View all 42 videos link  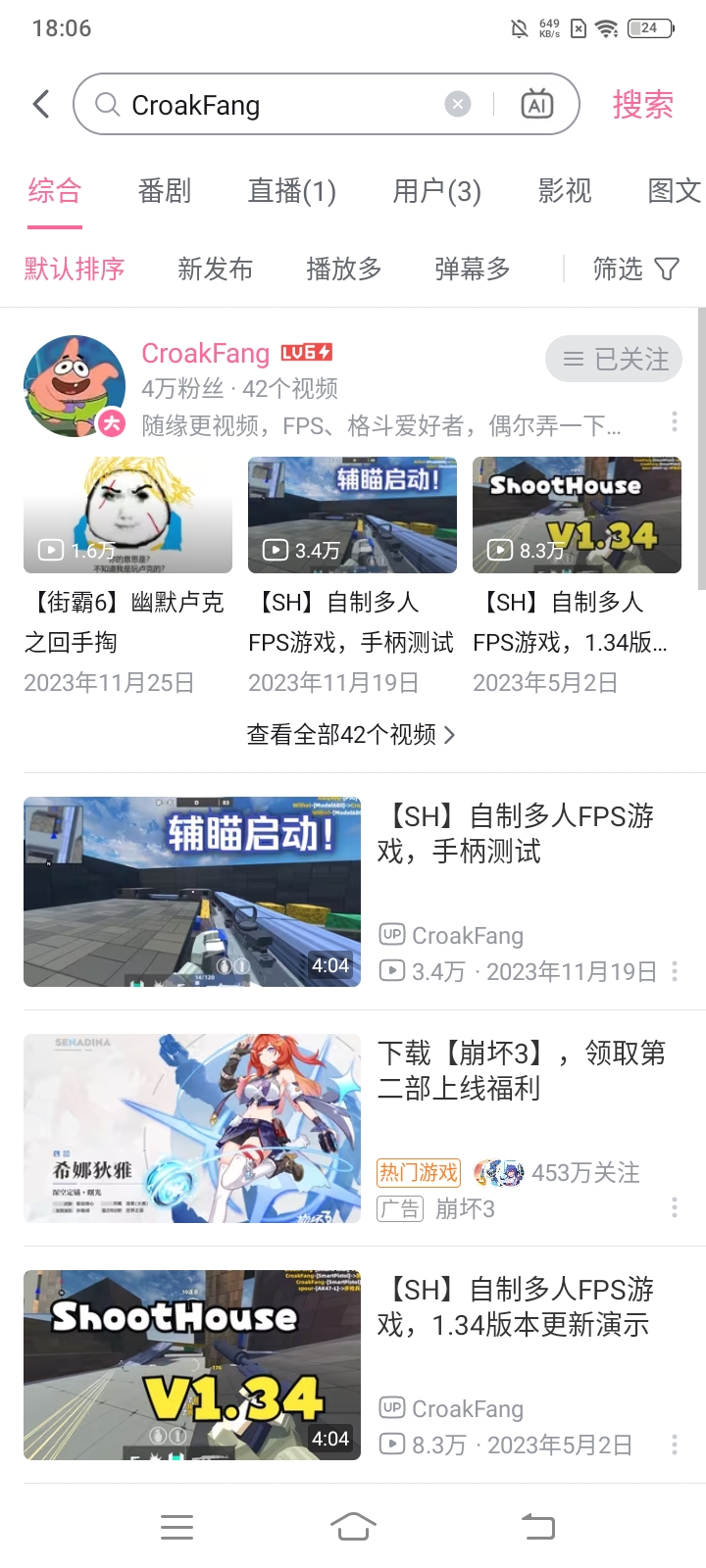coord(350,734)
